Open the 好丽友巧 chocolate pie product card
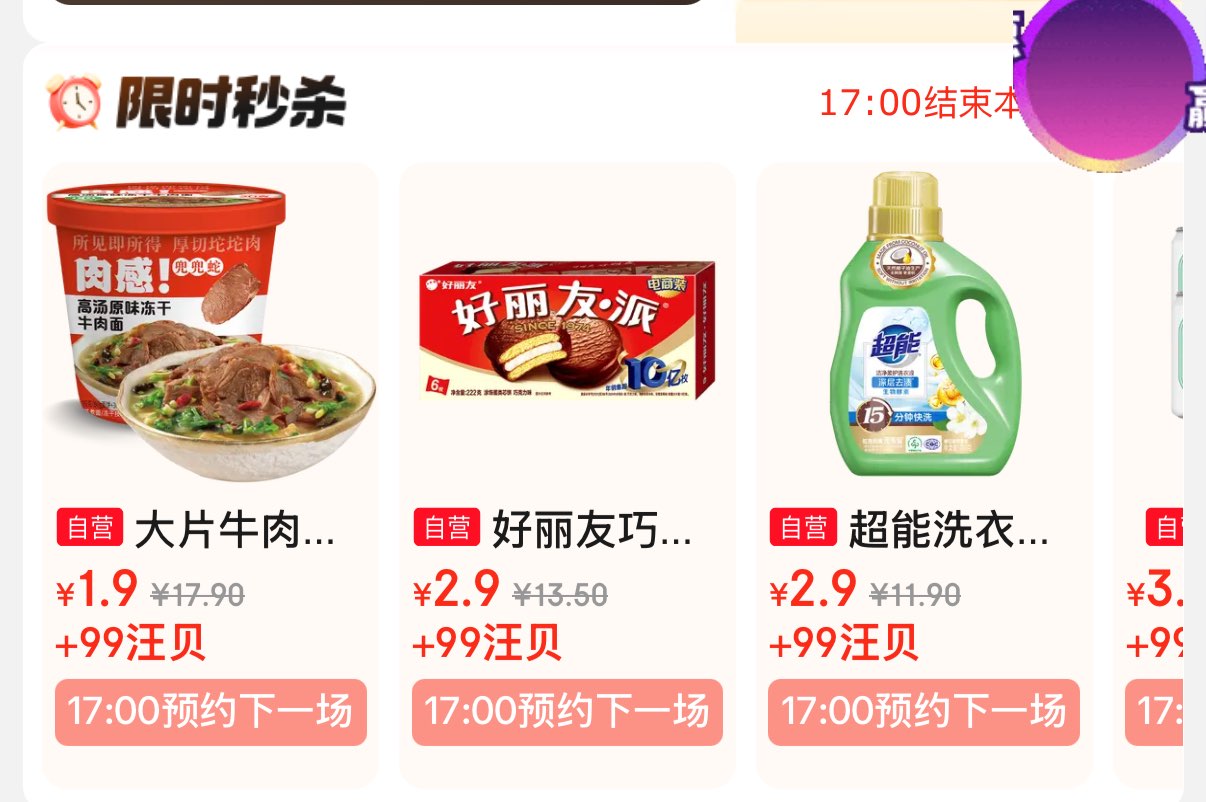Screen dimensions: 1206x802 567,475
